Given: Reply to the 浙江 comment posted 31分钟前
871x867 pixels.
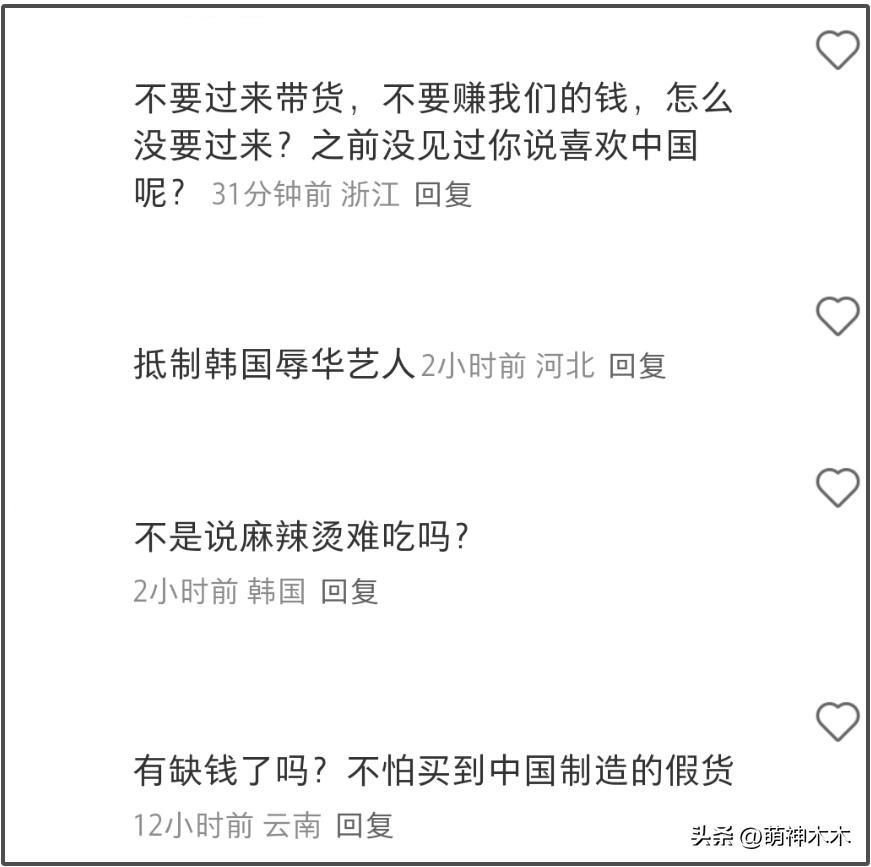Looking at the screenshot, I should click(x=443, y=194).
